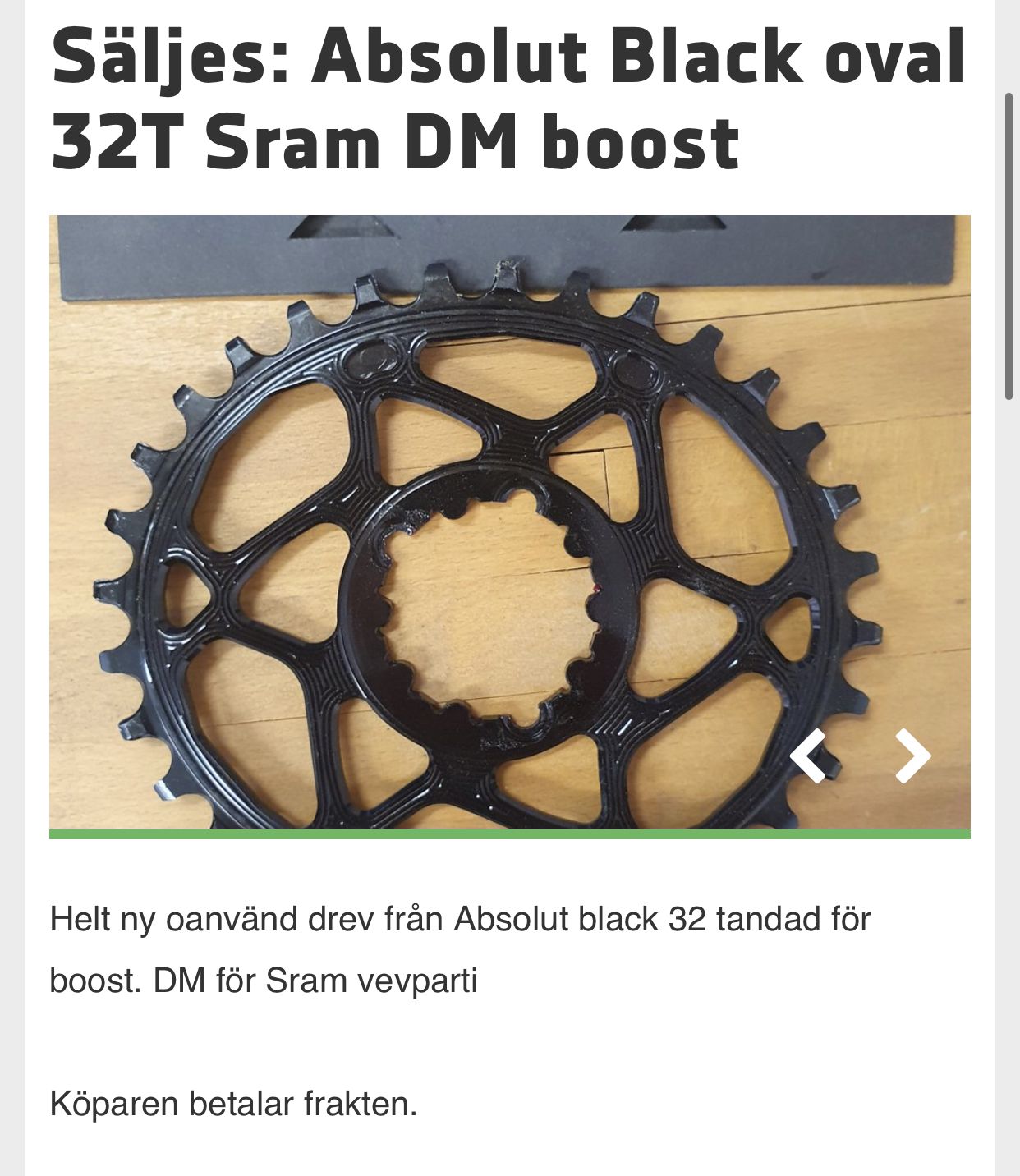Viewport: 1020px width, 1176px height.
Task: Open the chainring photo full size
Action: 493,526
